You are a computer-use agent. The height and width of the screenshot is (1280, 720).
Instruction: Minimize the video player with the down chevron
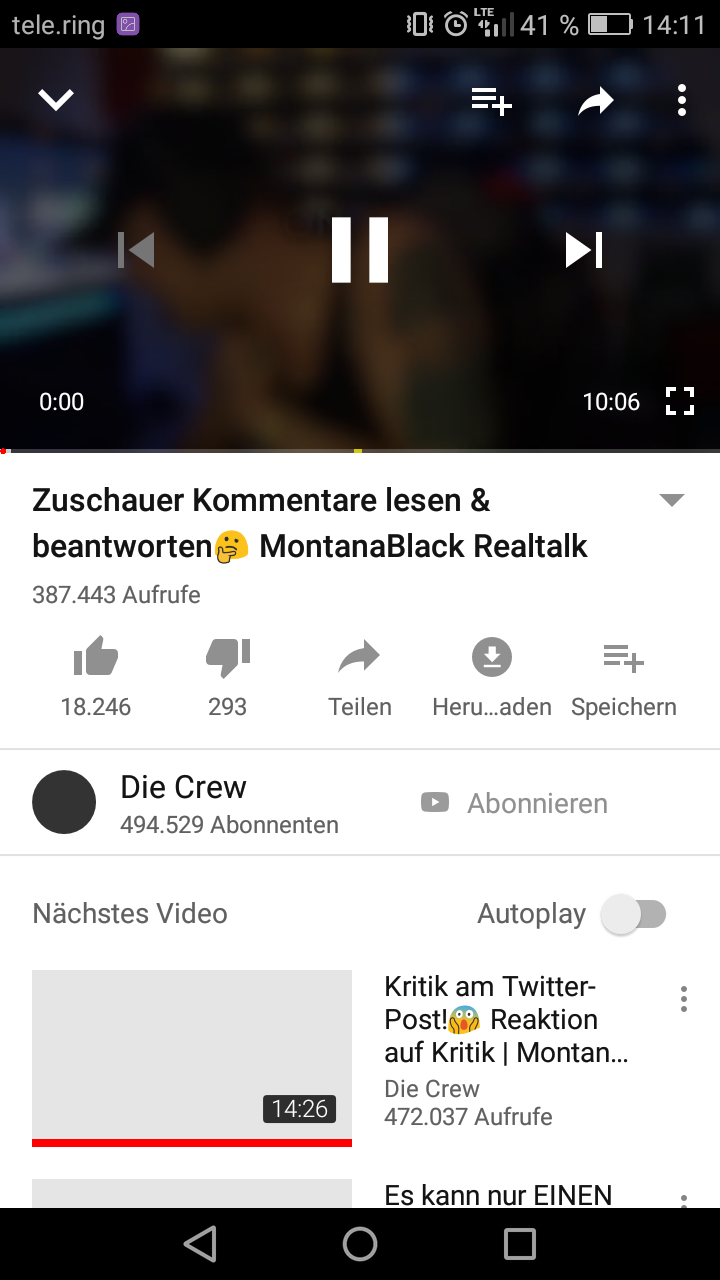coord(56,99)
